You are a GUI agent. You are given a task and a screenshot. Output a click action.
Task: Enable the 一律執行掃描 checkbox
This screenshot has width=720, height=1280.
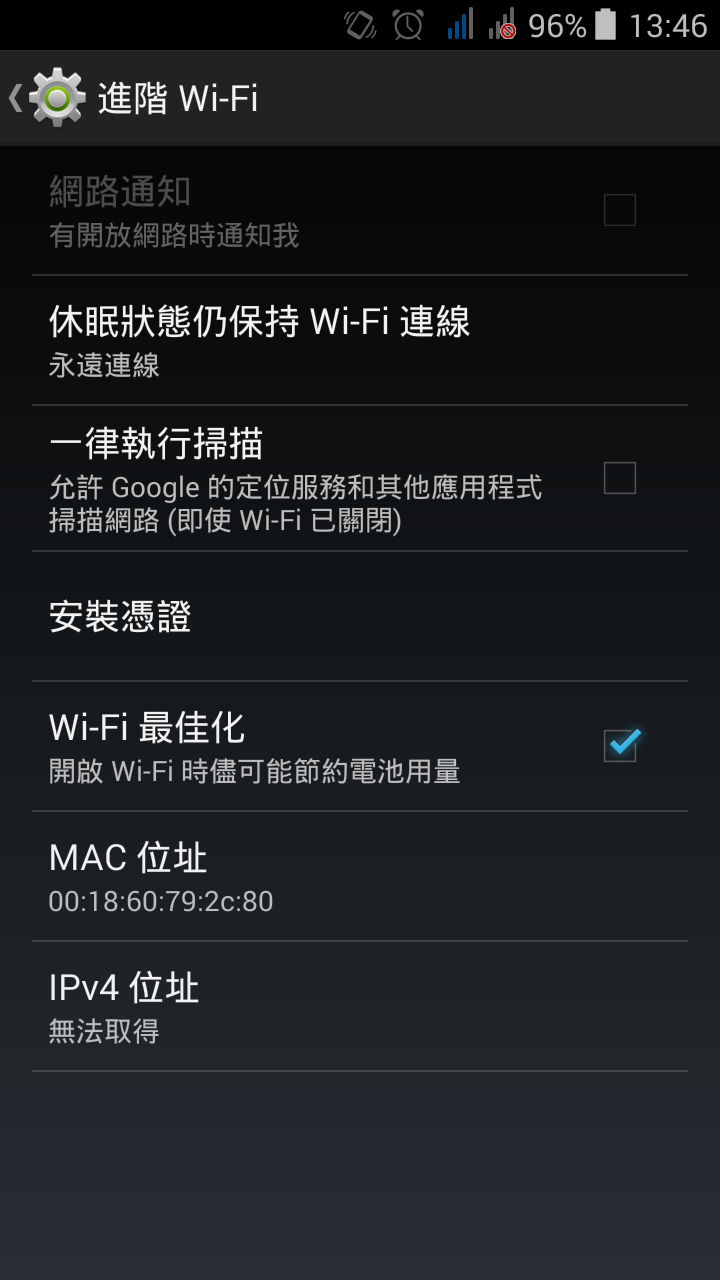coord(619,478)
